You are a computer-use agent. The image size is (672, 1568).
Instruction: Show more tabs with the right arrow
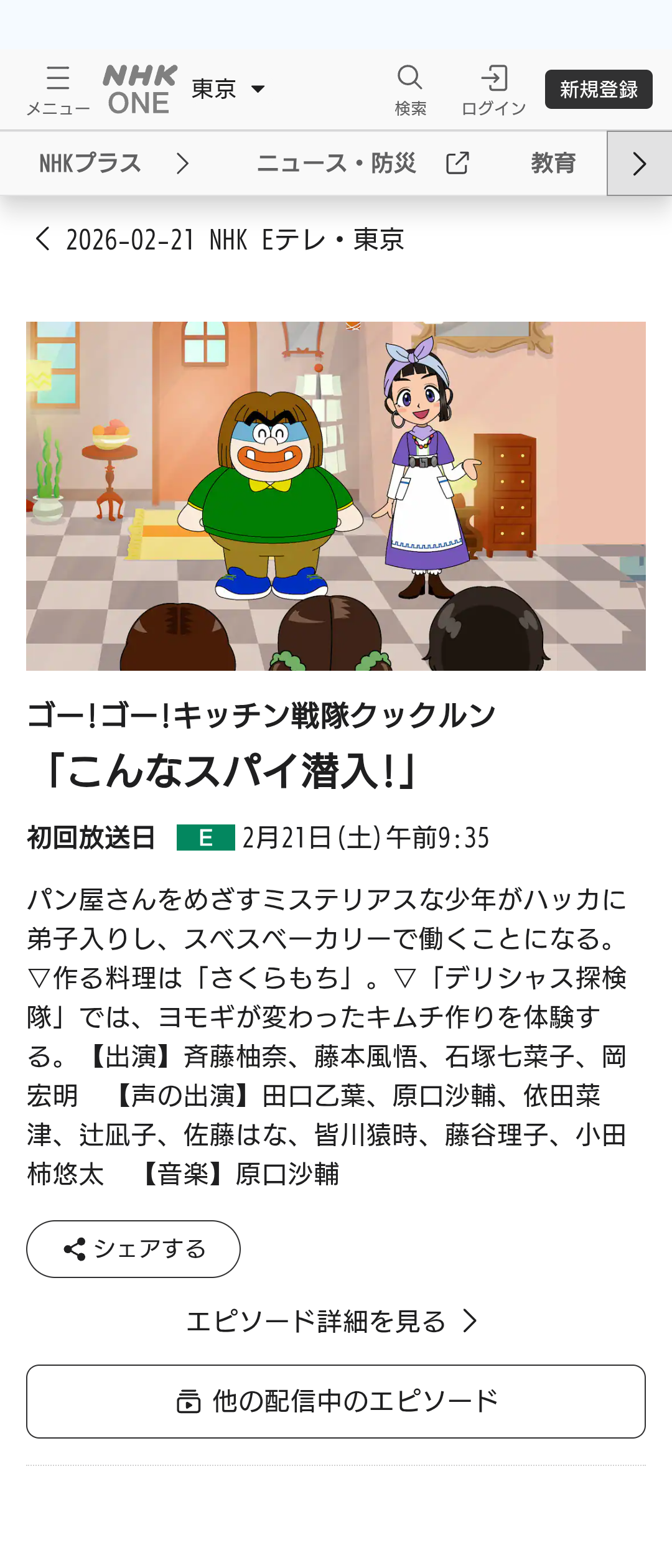click(x=639, y=164)
